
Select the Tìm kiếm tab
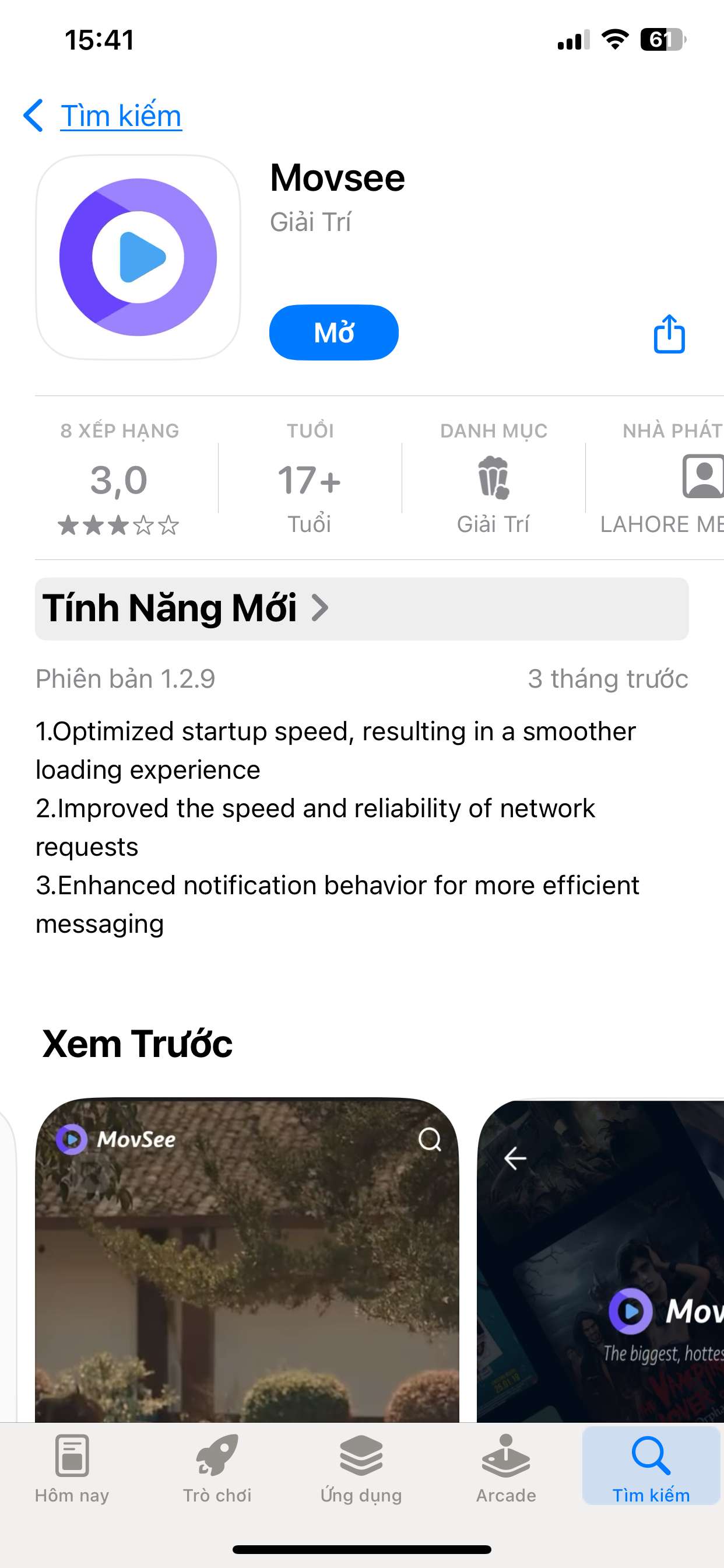point(651,1467)
